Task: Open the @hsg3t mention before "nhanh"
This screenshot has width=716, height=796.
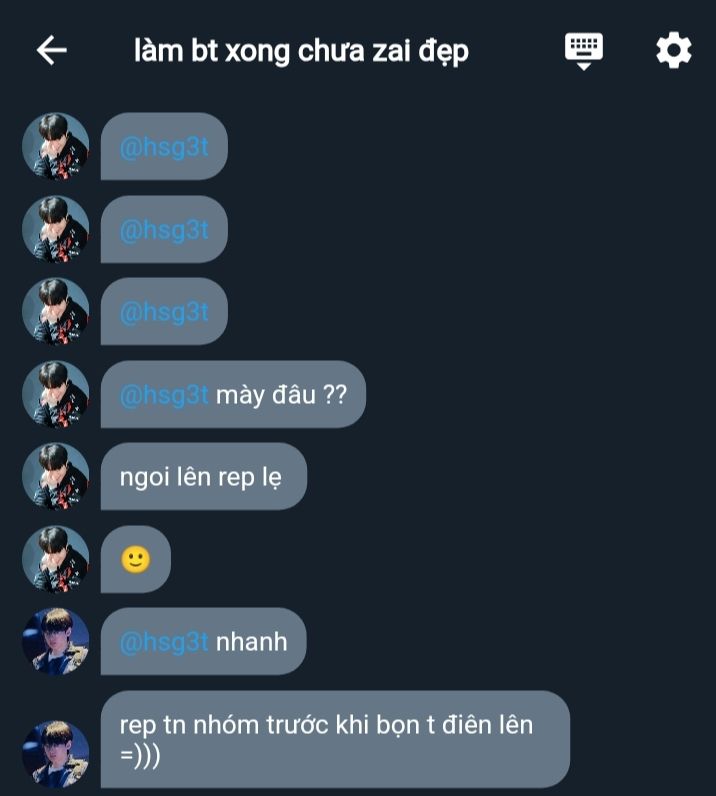Action: point(164,642)
